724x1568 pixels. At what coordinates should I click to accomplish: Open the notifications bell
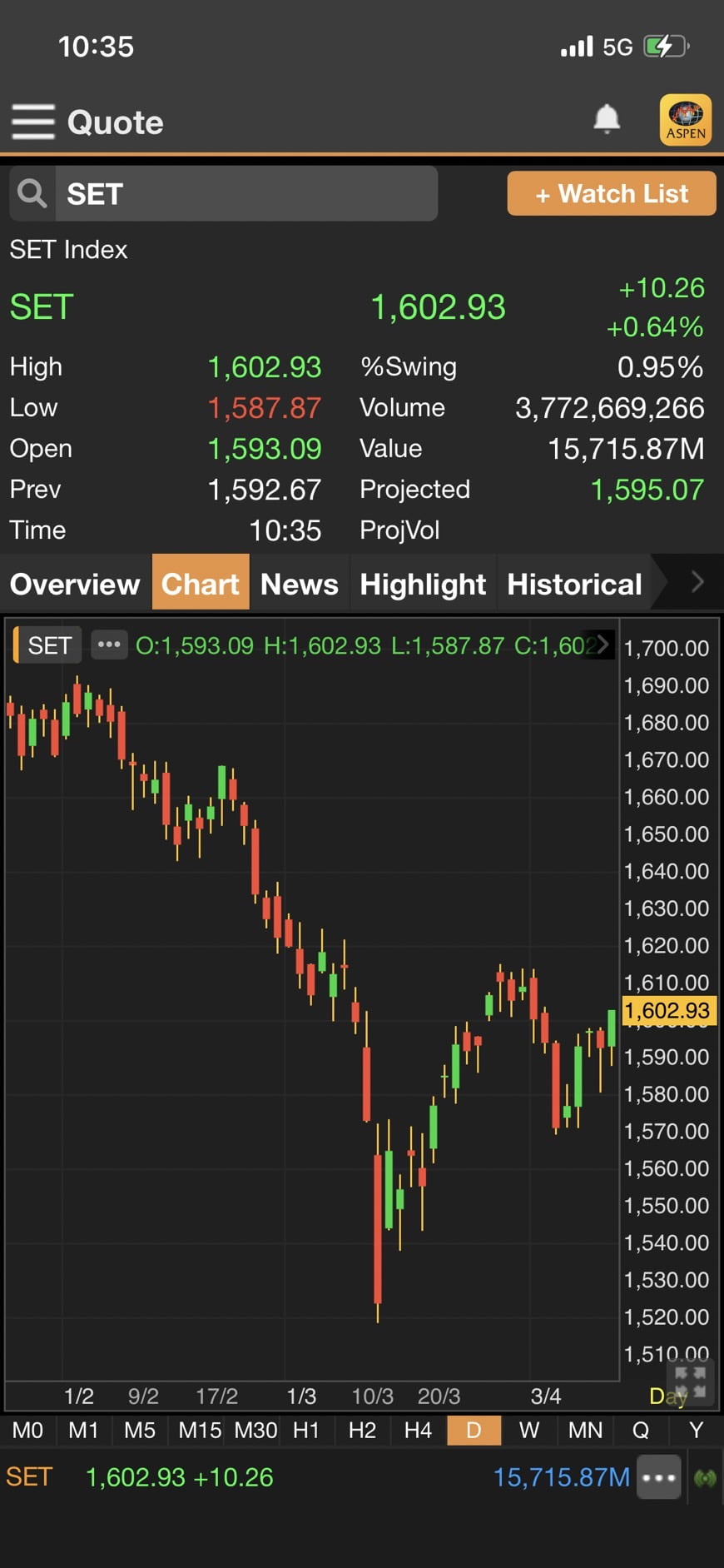click(x=607, y=120)
